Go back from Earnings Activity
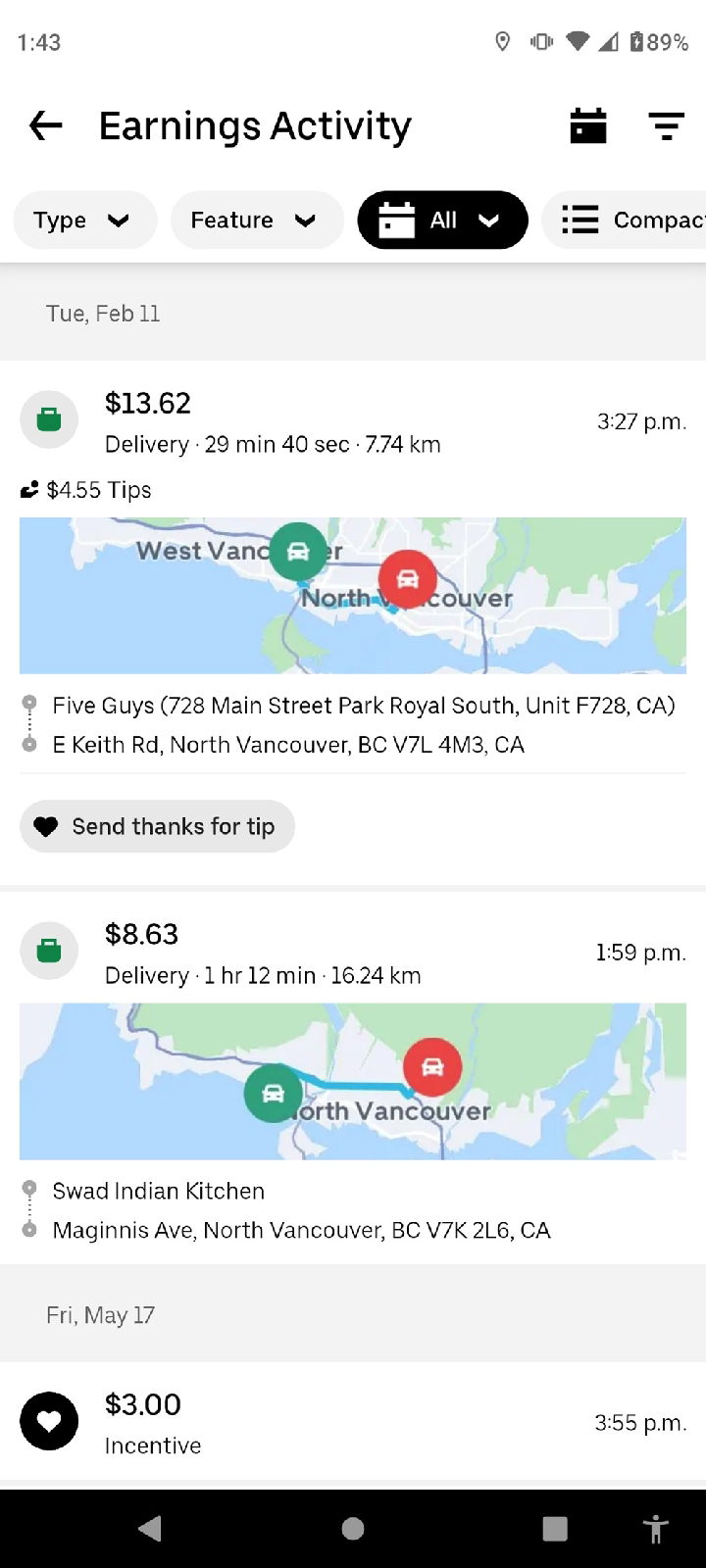706x1568 pixels. click(46, 125)
